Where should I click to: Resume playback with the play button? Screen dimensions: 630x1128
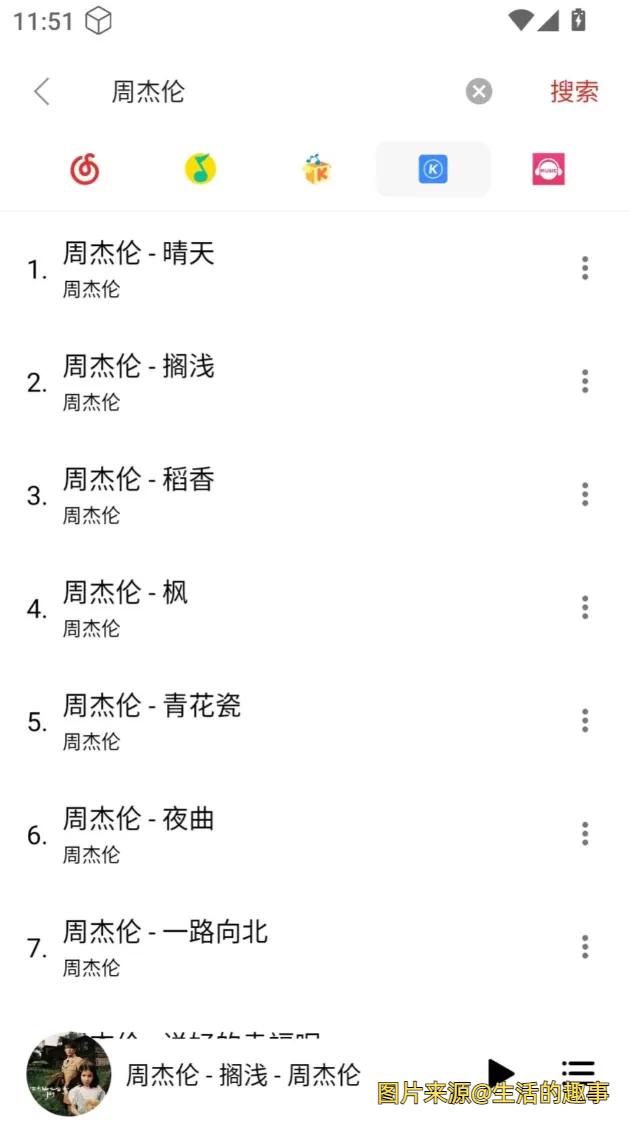(500, 1072)
